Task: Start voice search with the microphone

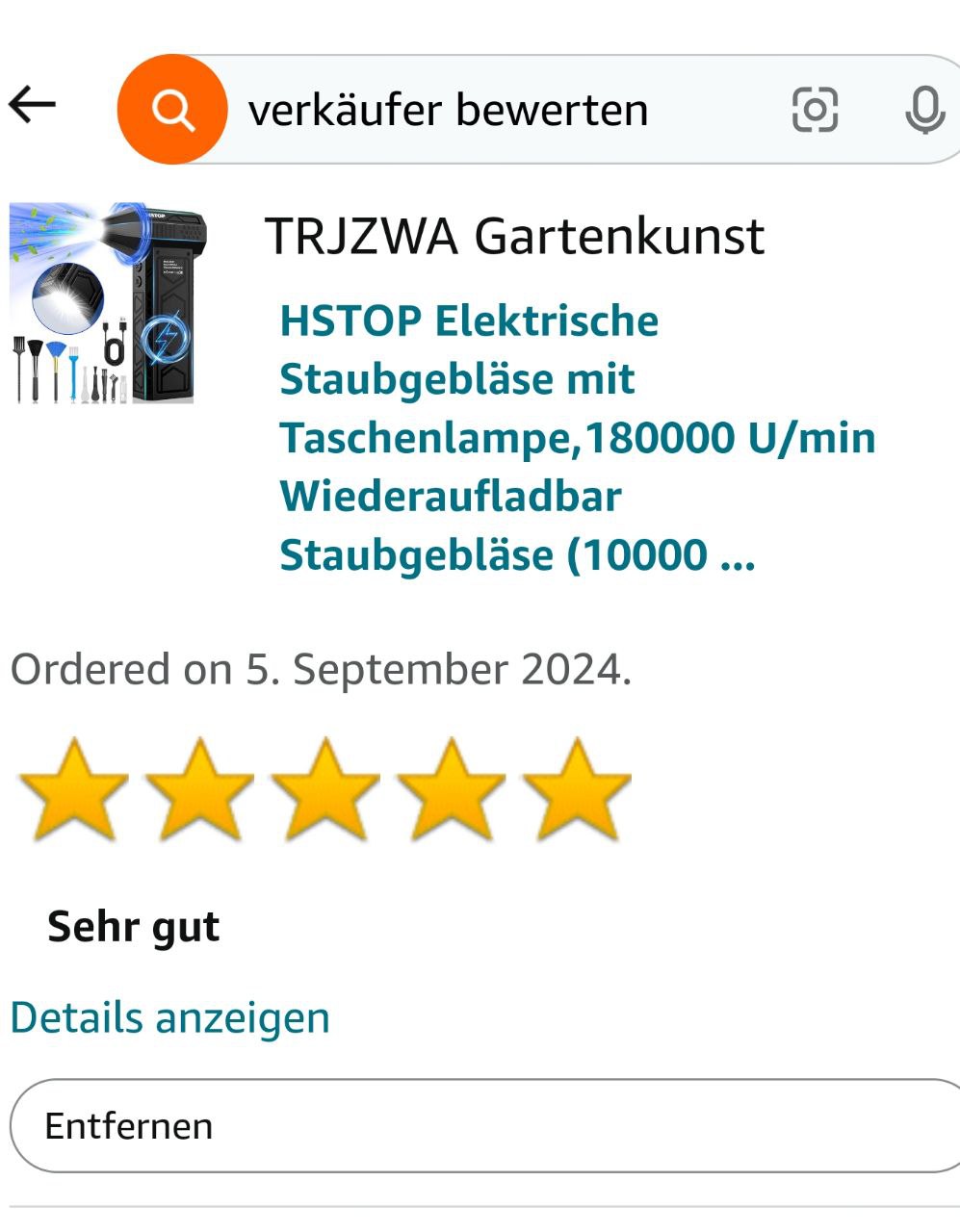Action: [x=923, y=110]
